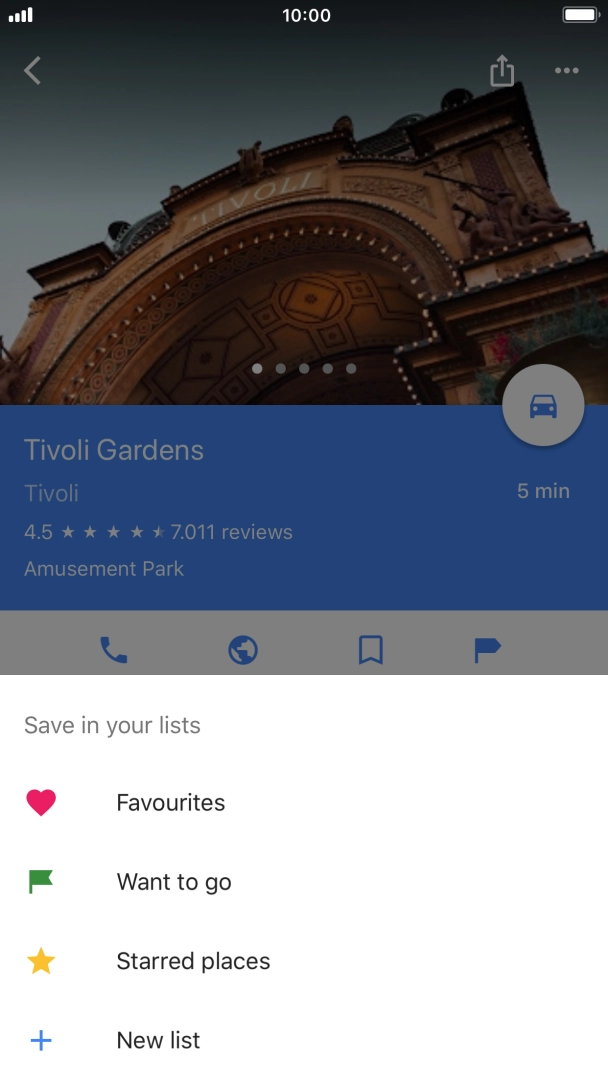This screenshot has width=608, height=1080.
Task: Open the three-dot overflow menu
Action: [x=566, y=70]
